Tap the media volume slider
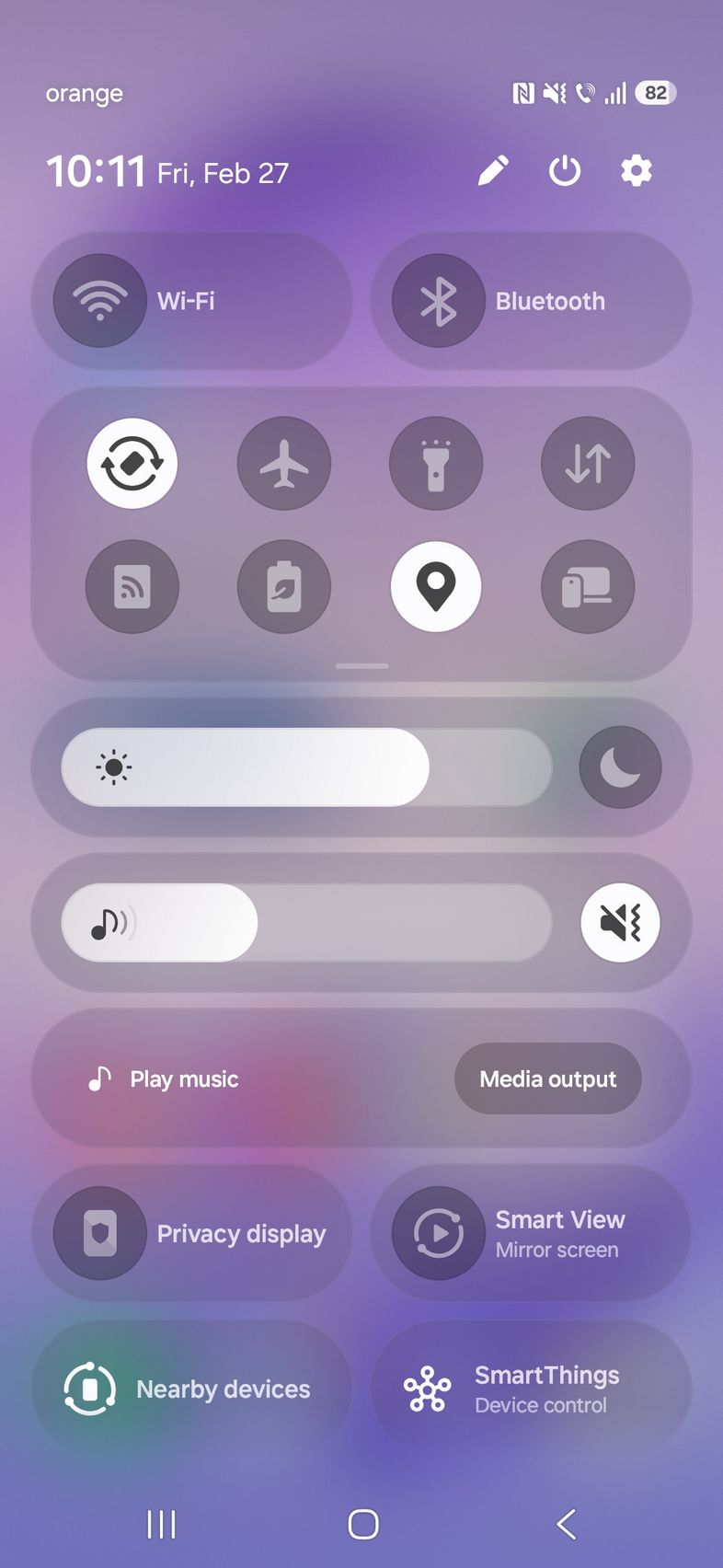The height and width of the screenshot is (1568, 723). 306,923
